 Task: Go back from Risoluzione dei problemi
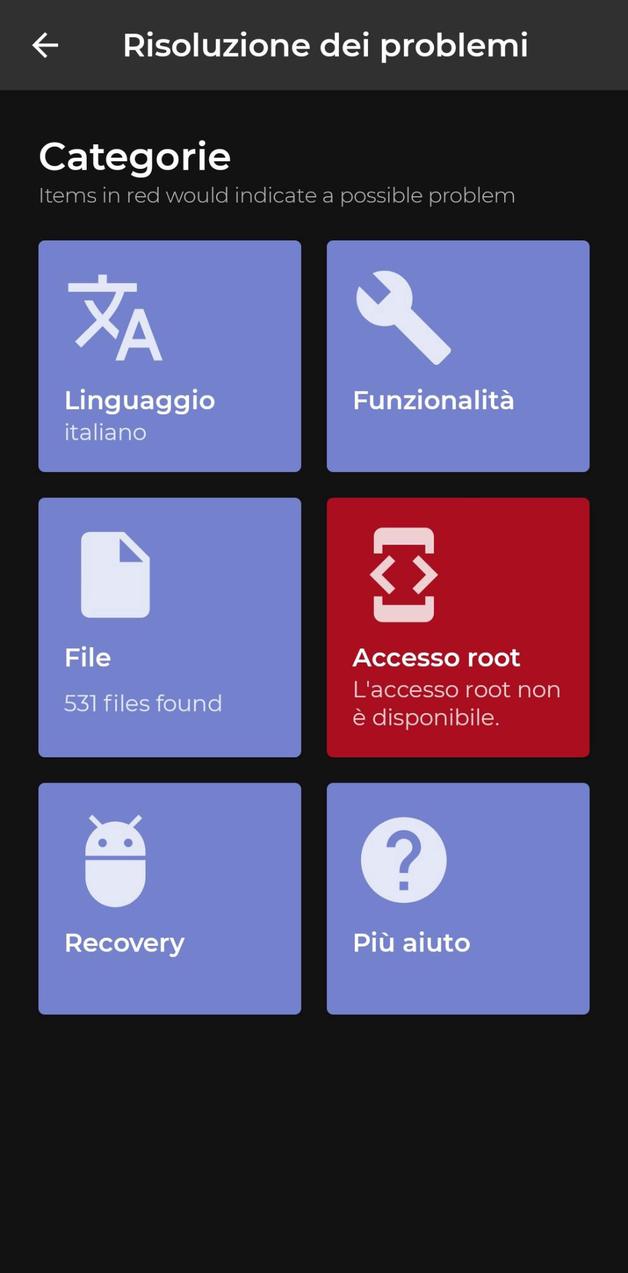tap(45, 45)
